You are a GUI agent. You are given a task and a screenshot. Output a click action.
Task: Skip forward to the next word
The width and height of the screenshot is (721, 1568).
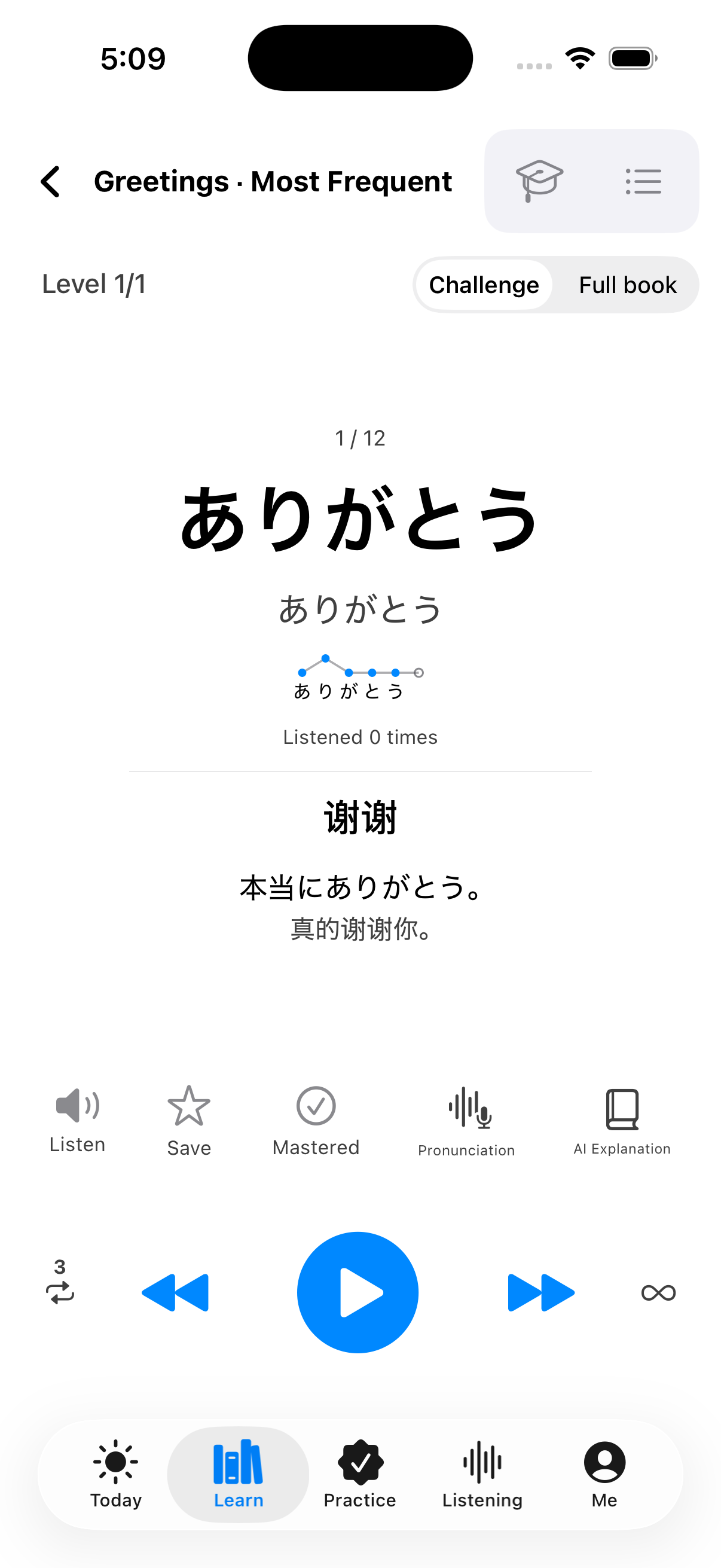pyautogui.click(x=541, y=1292)
